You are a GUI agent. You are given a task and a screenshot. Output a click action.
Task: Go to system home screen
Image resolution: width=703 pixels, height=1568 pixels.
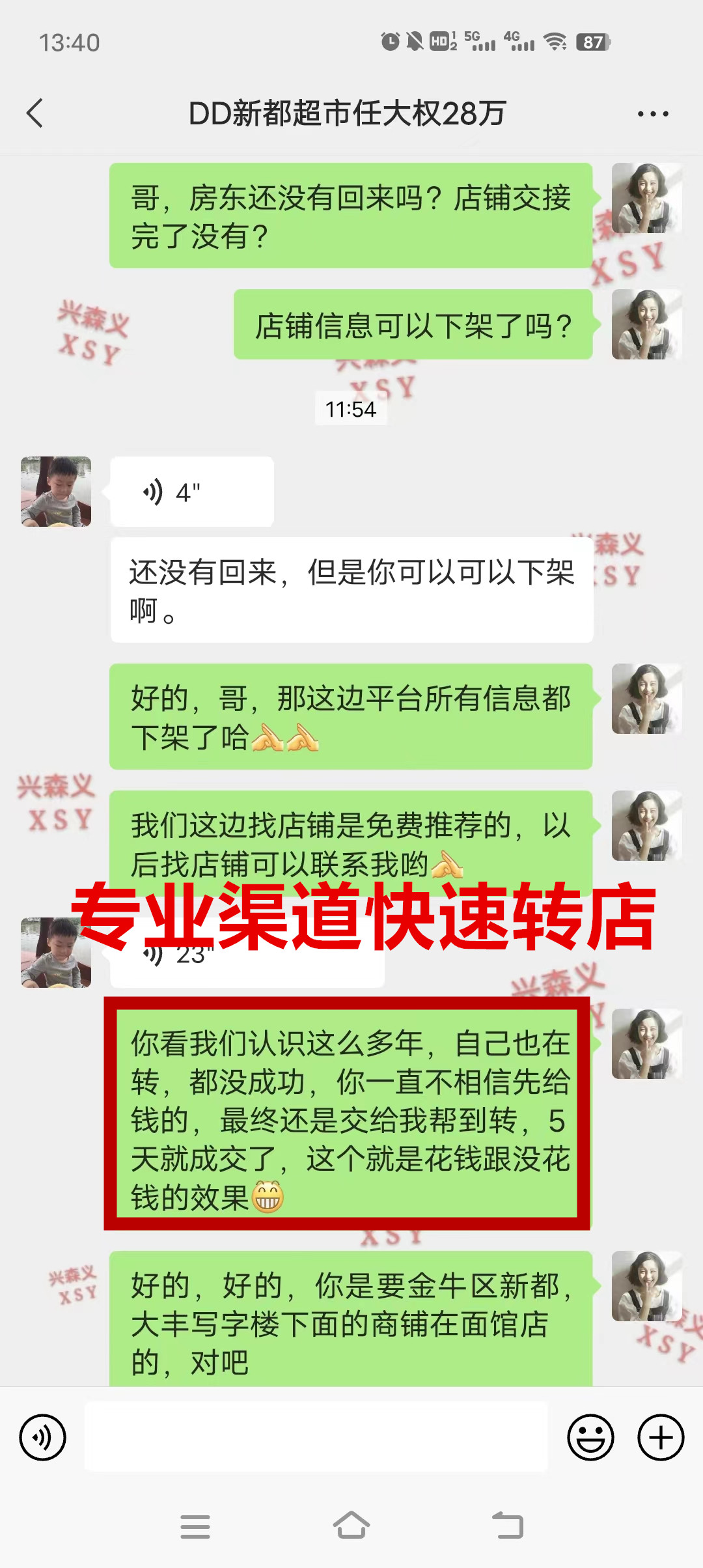click(351, 1526)
